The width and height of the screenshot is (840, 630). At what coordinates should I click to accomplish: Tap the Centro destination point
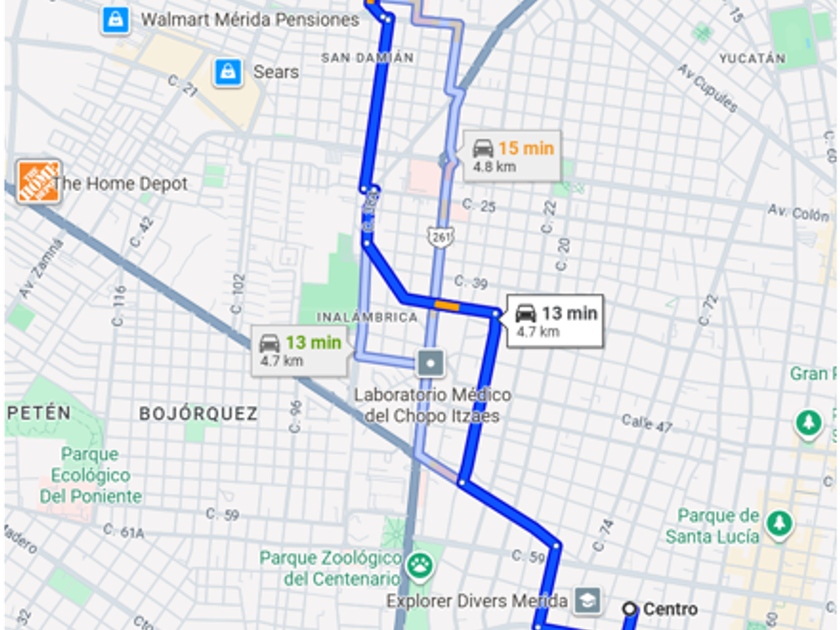pyautogui.click(x=630, y=608)
